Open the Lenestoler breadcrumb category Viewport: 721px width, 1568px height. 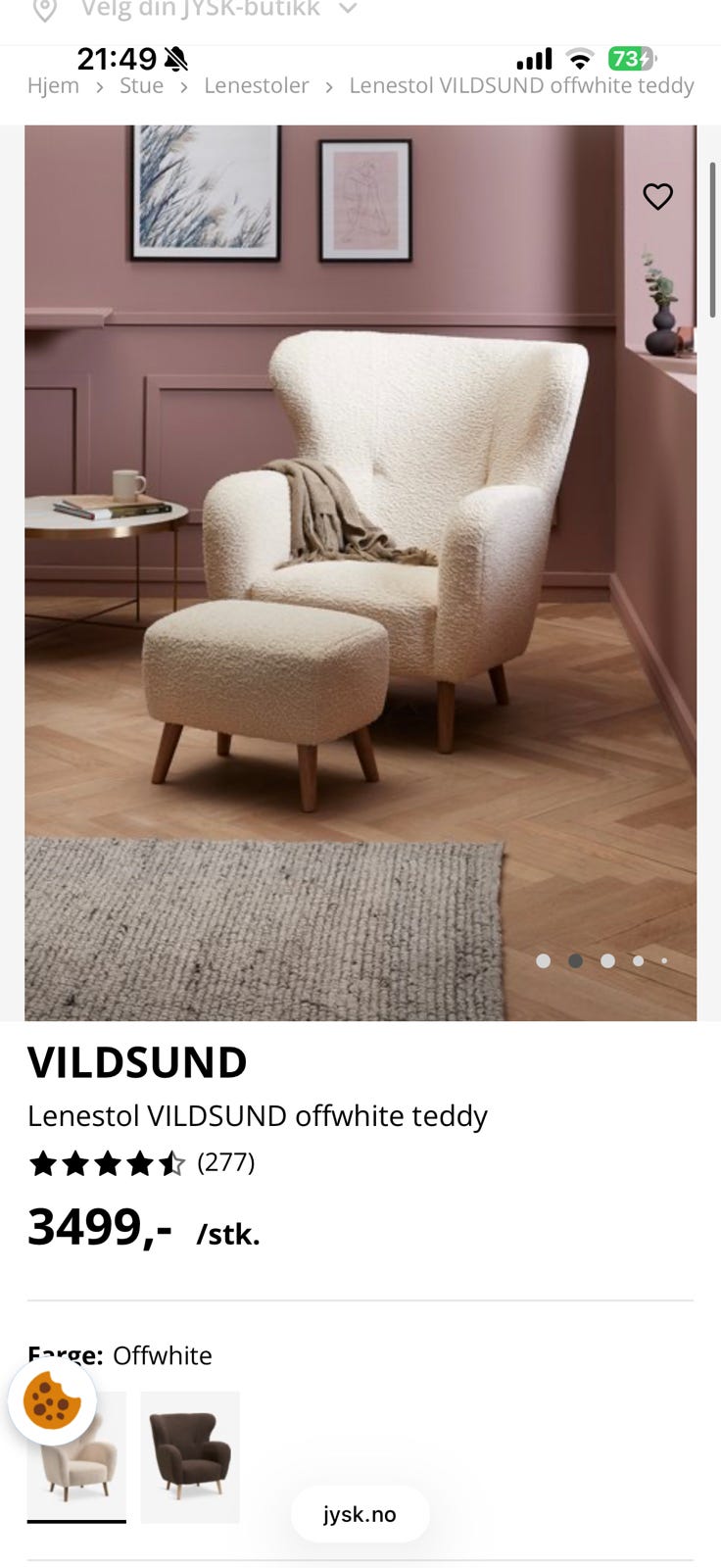256,86
